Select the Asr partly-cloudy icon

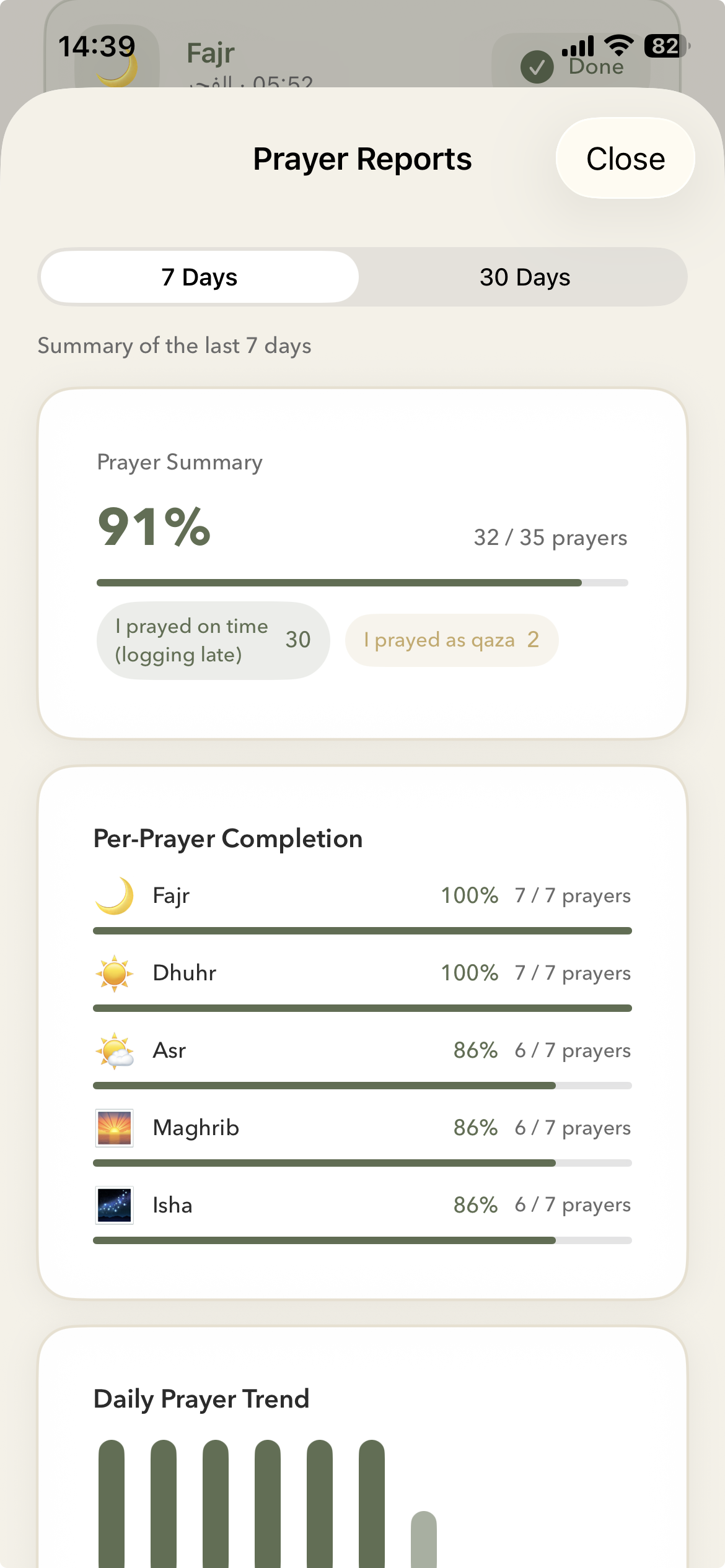click(x=115, y=1050)
